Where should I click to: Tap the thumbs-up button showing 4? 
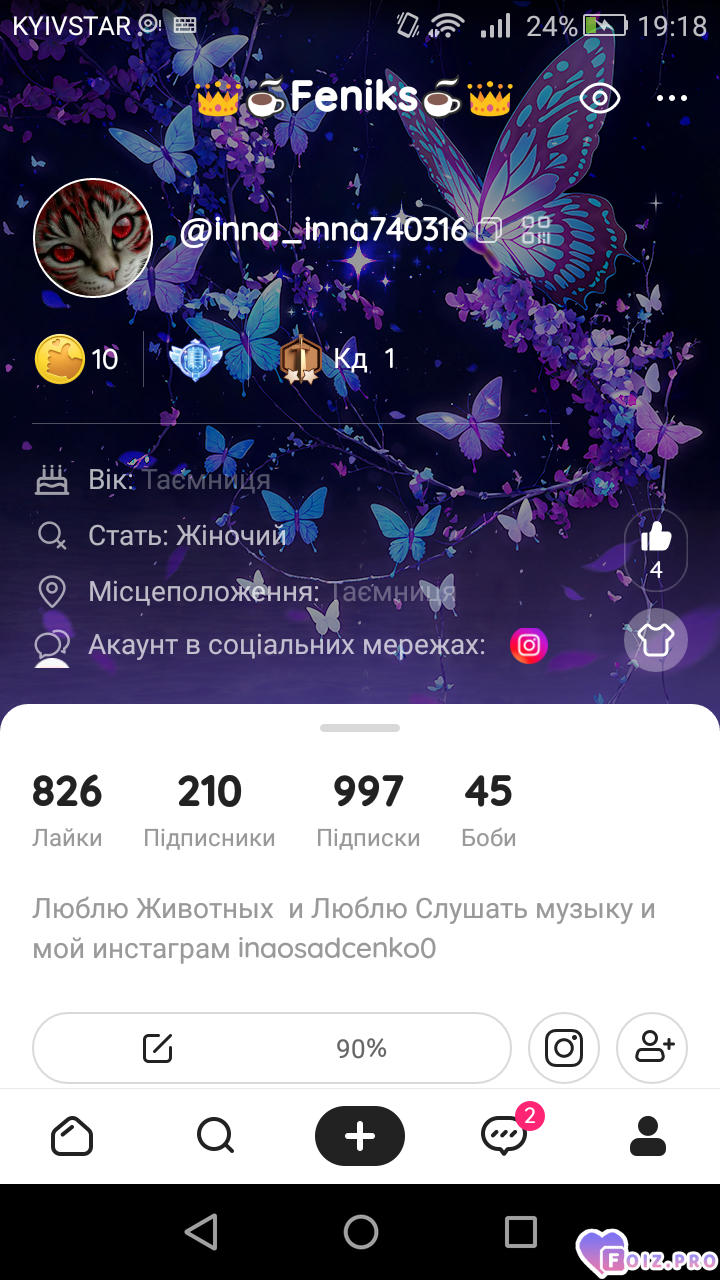(x=656, y=549)
